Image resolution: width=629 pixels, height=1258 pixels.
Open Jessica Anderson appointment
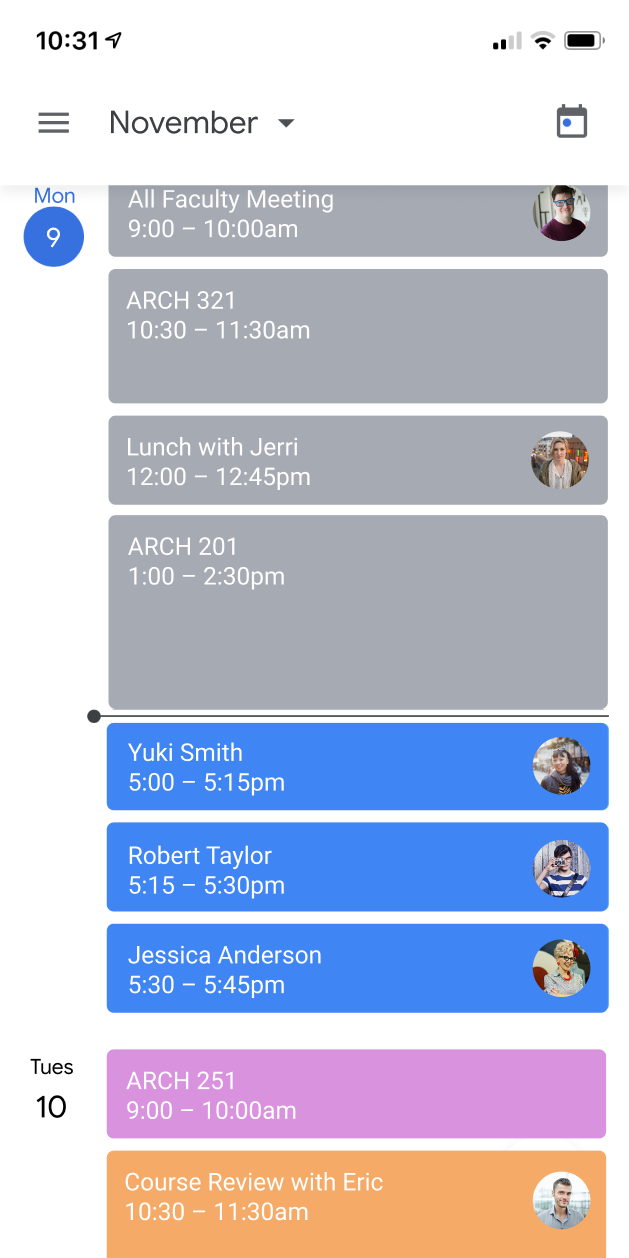click(358, 968)
